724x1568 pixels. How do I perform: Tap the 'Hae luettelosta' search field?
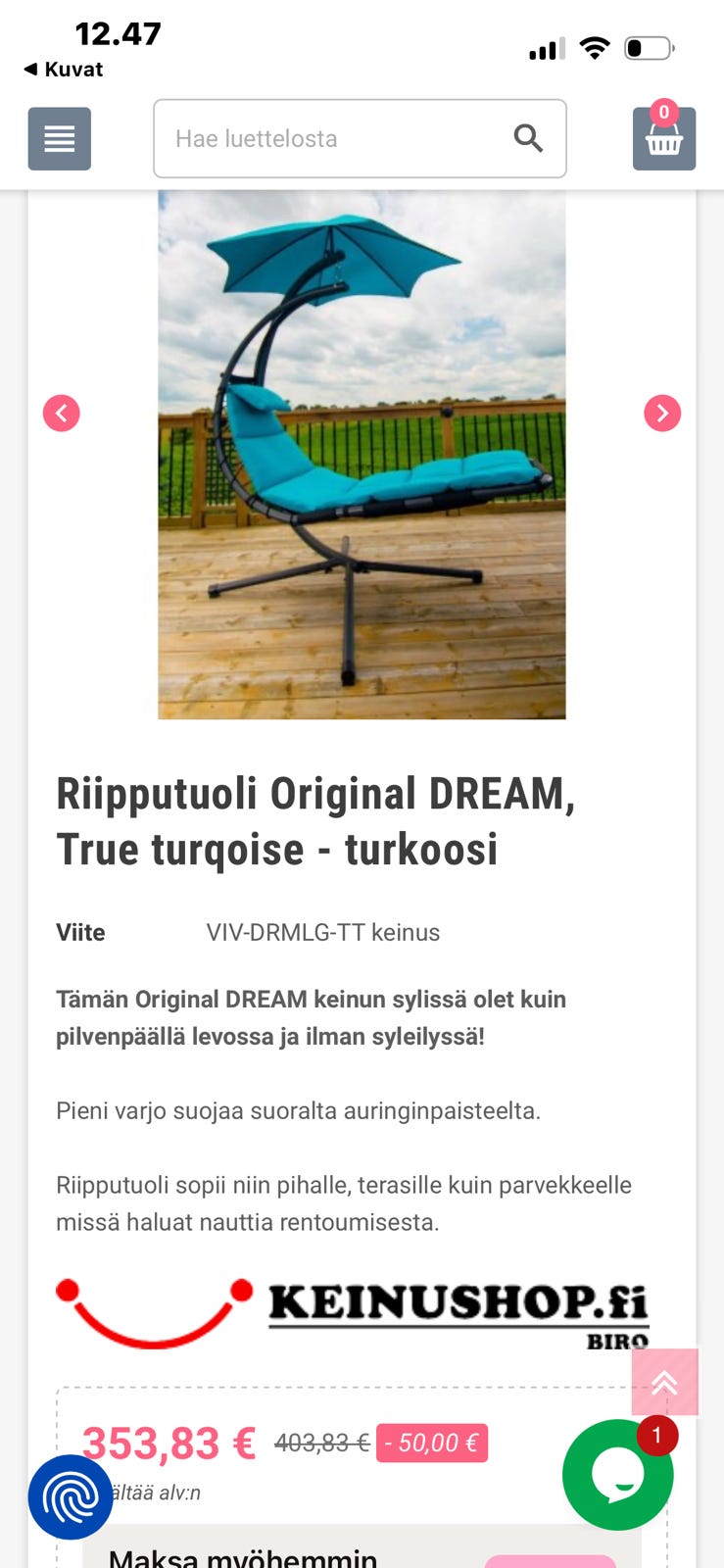click(333, 139)
